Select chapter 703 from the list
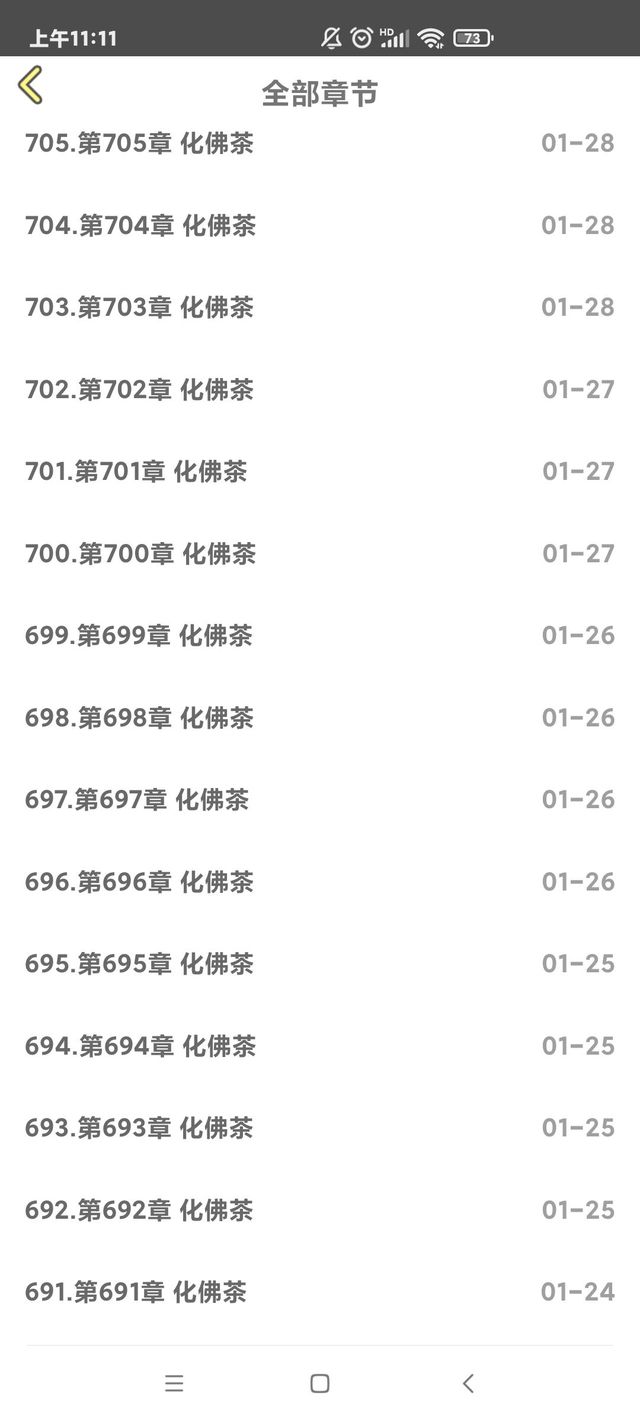640x1422 pixels. coord(320,307)
